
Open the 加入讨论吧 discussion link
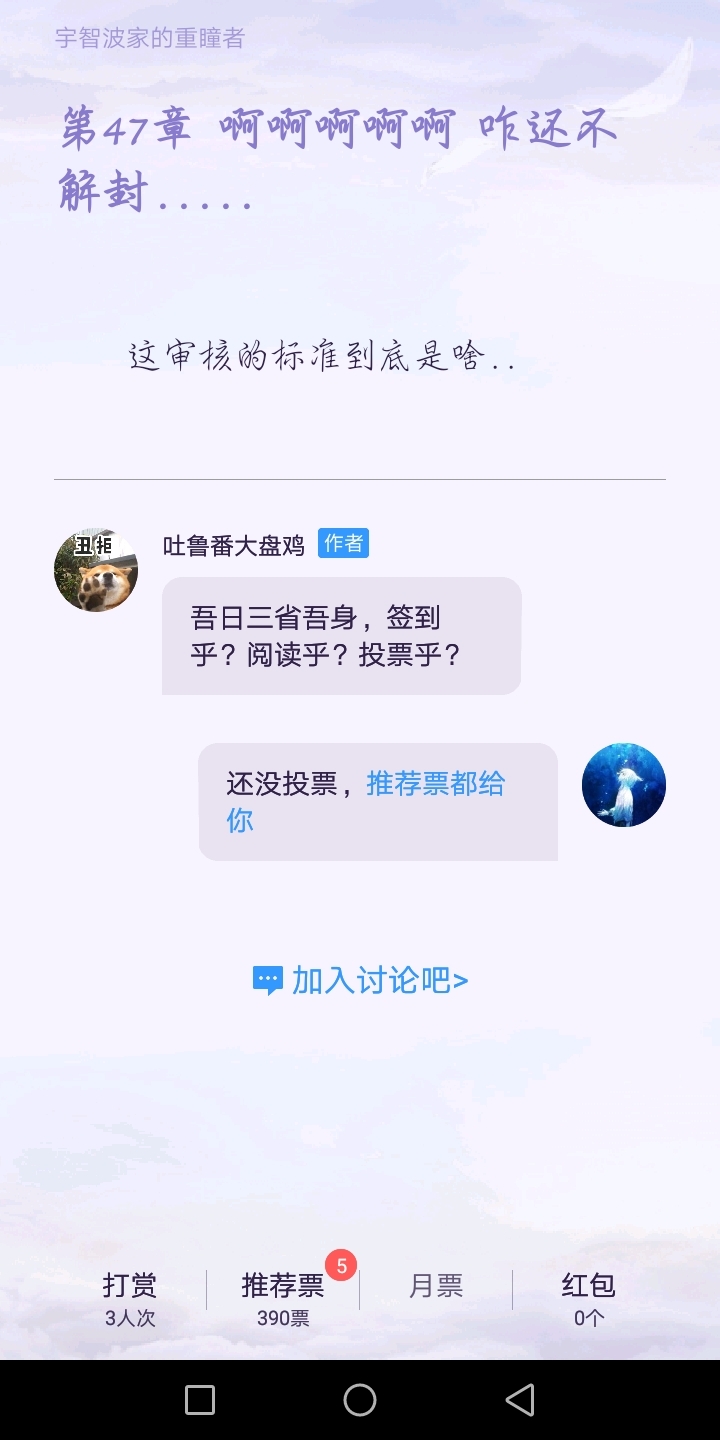(360, 980)
